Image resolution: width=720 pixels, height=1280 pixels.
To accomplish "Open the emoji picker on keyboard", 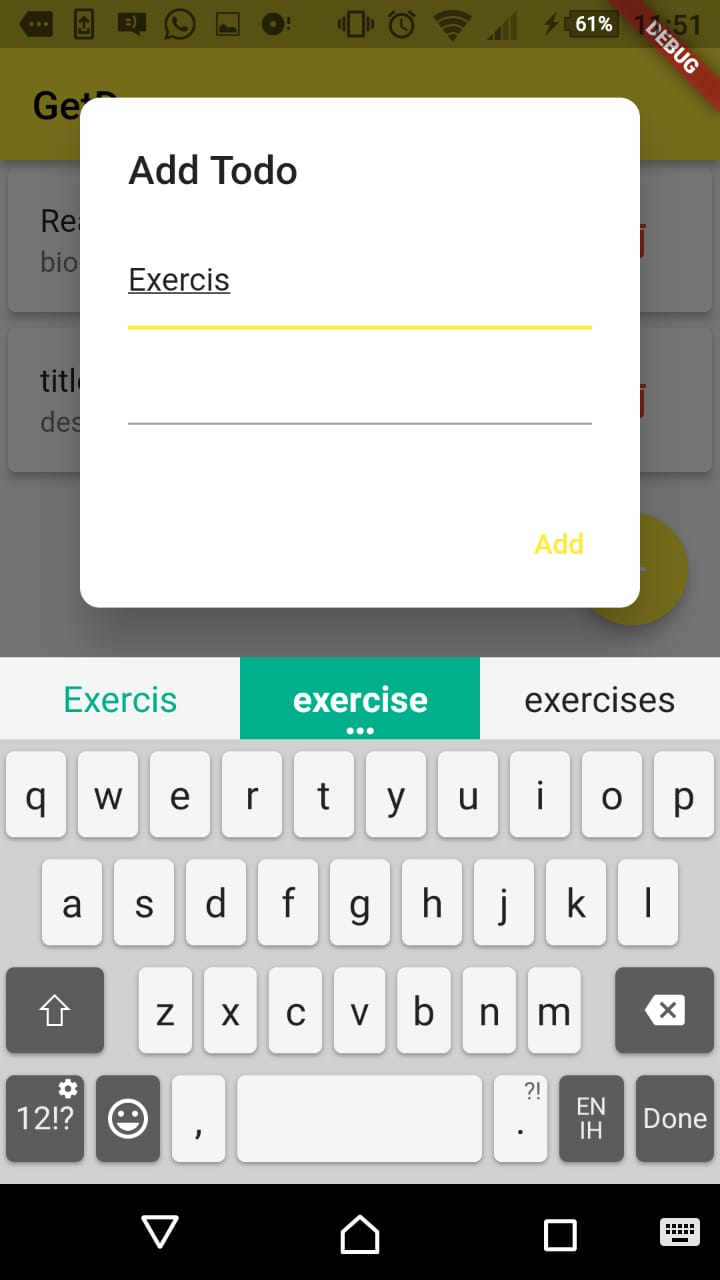I will pos(127,1118).
